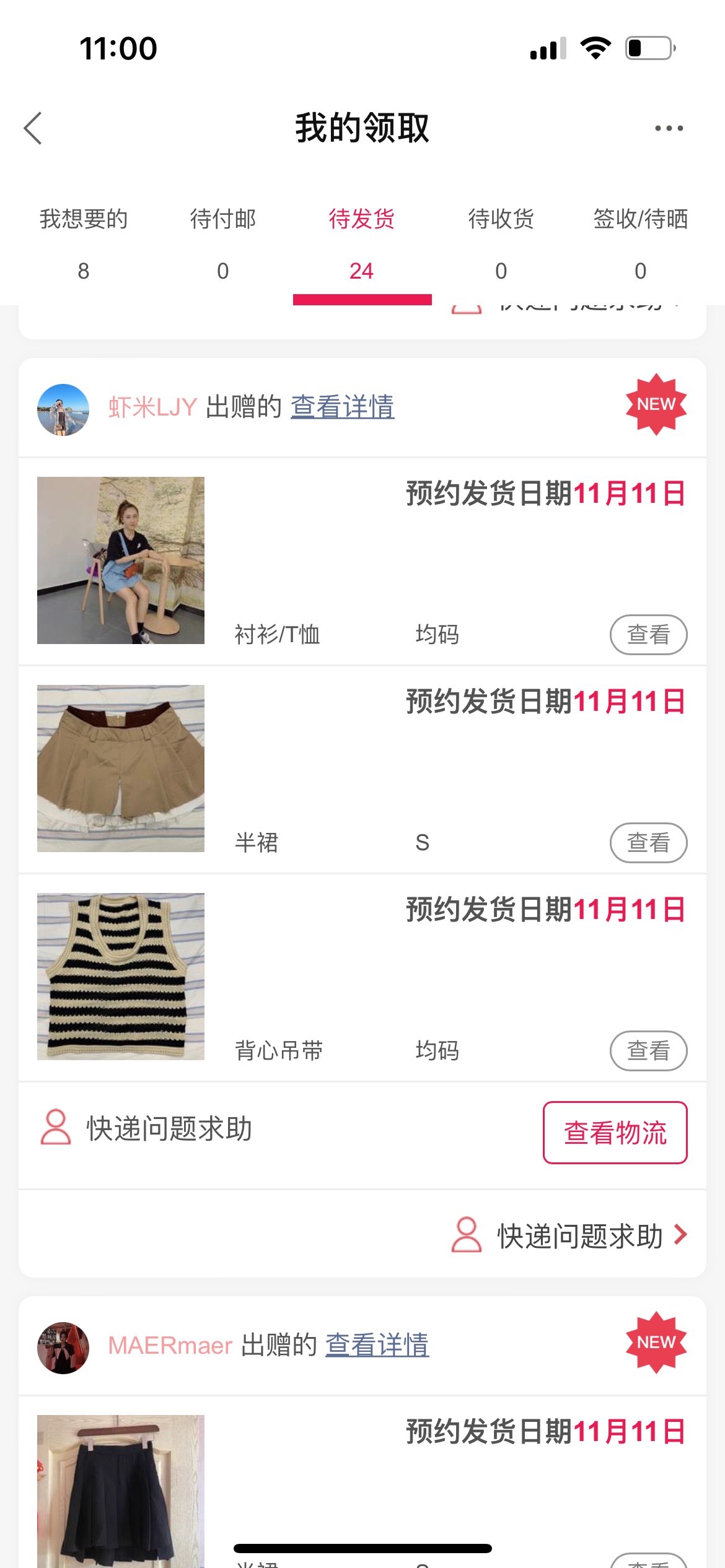725x1568 pixels.
Task: Tap 查看 button for the 背心吊带 item
Action: coord(649,1051)
